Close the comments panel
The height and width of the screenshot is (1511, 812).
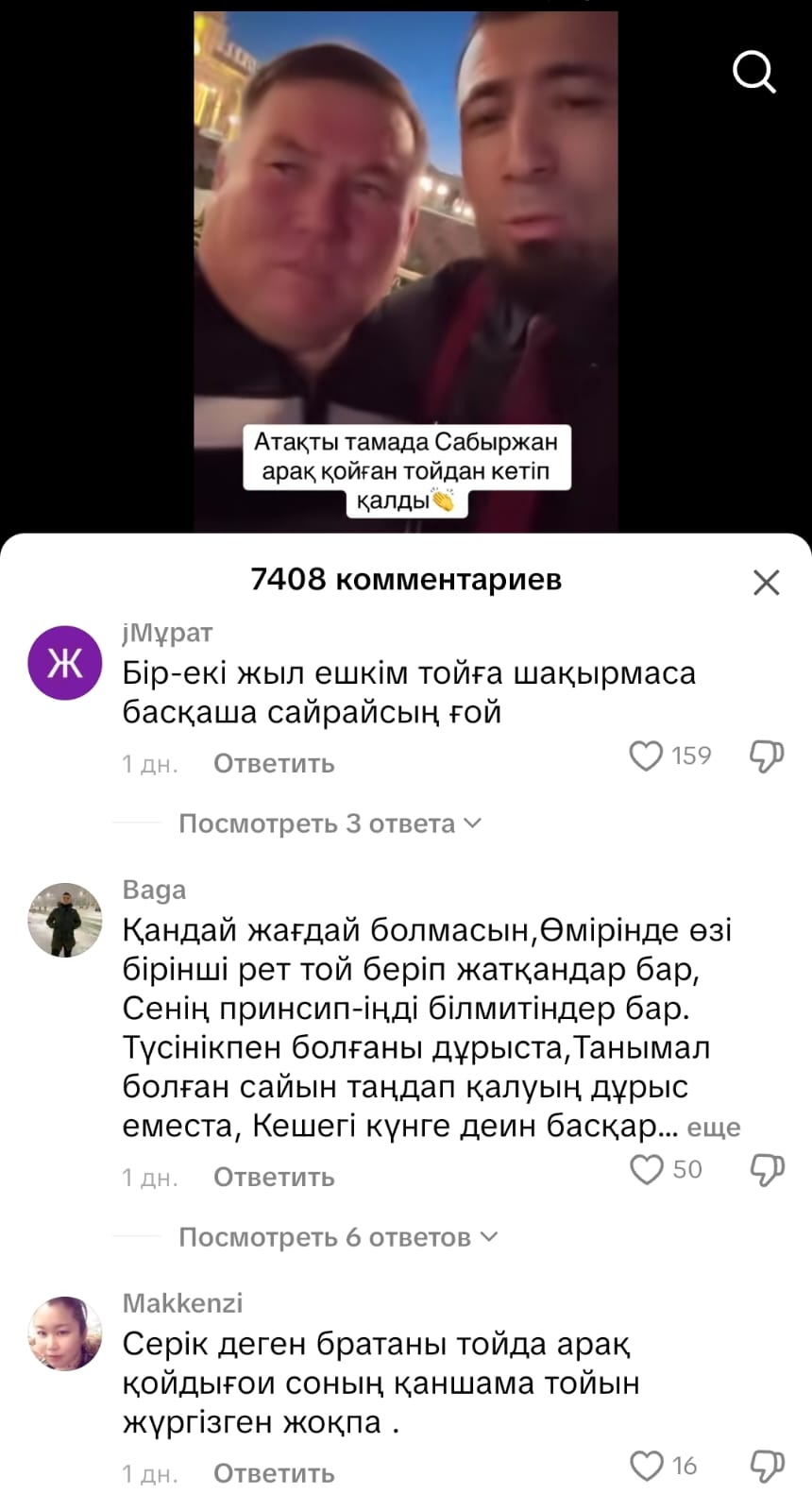pos(766,582)
